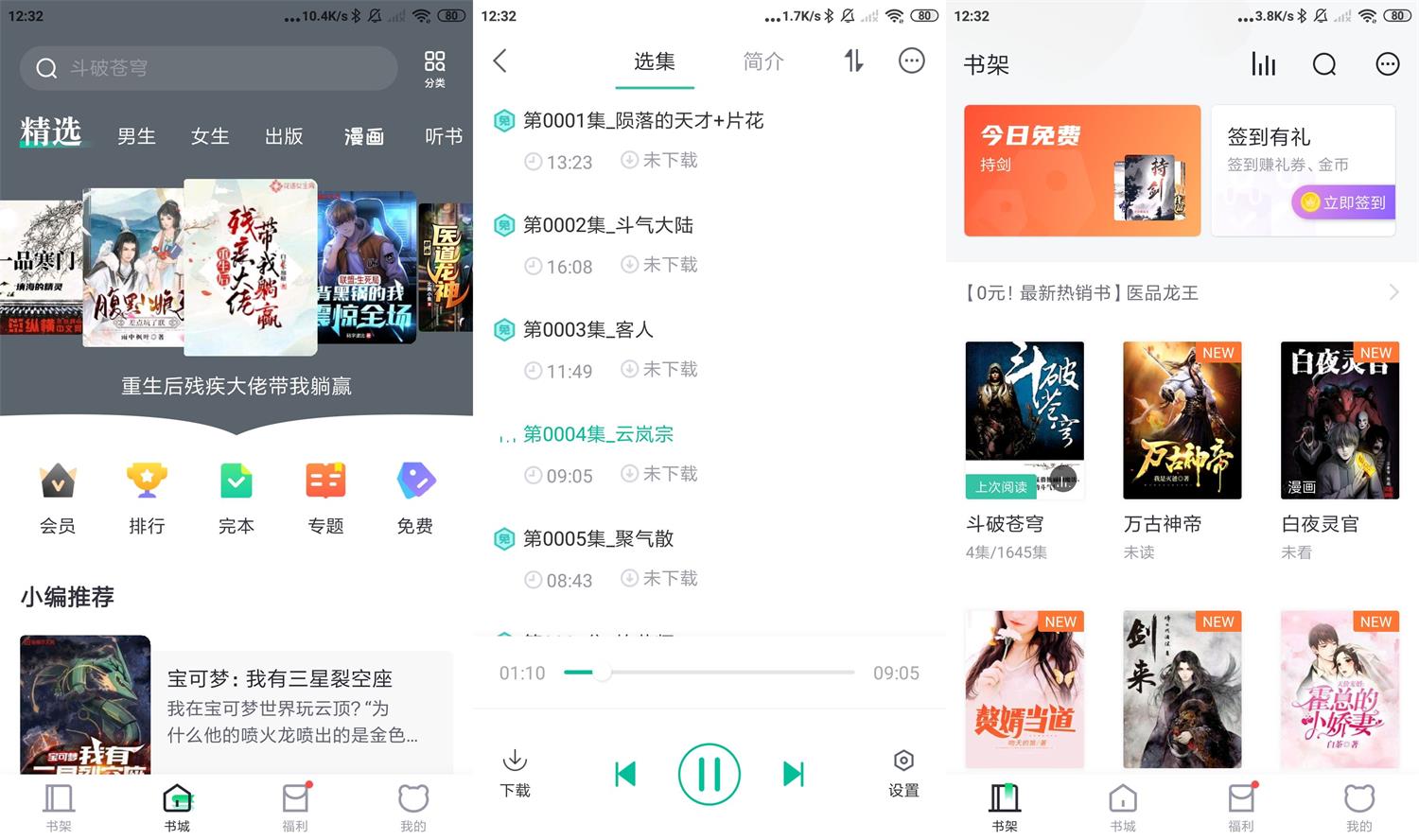Tap the 立即签到 sign-in button
The image size is (1419, 840).
click(x=1344, y=202)
